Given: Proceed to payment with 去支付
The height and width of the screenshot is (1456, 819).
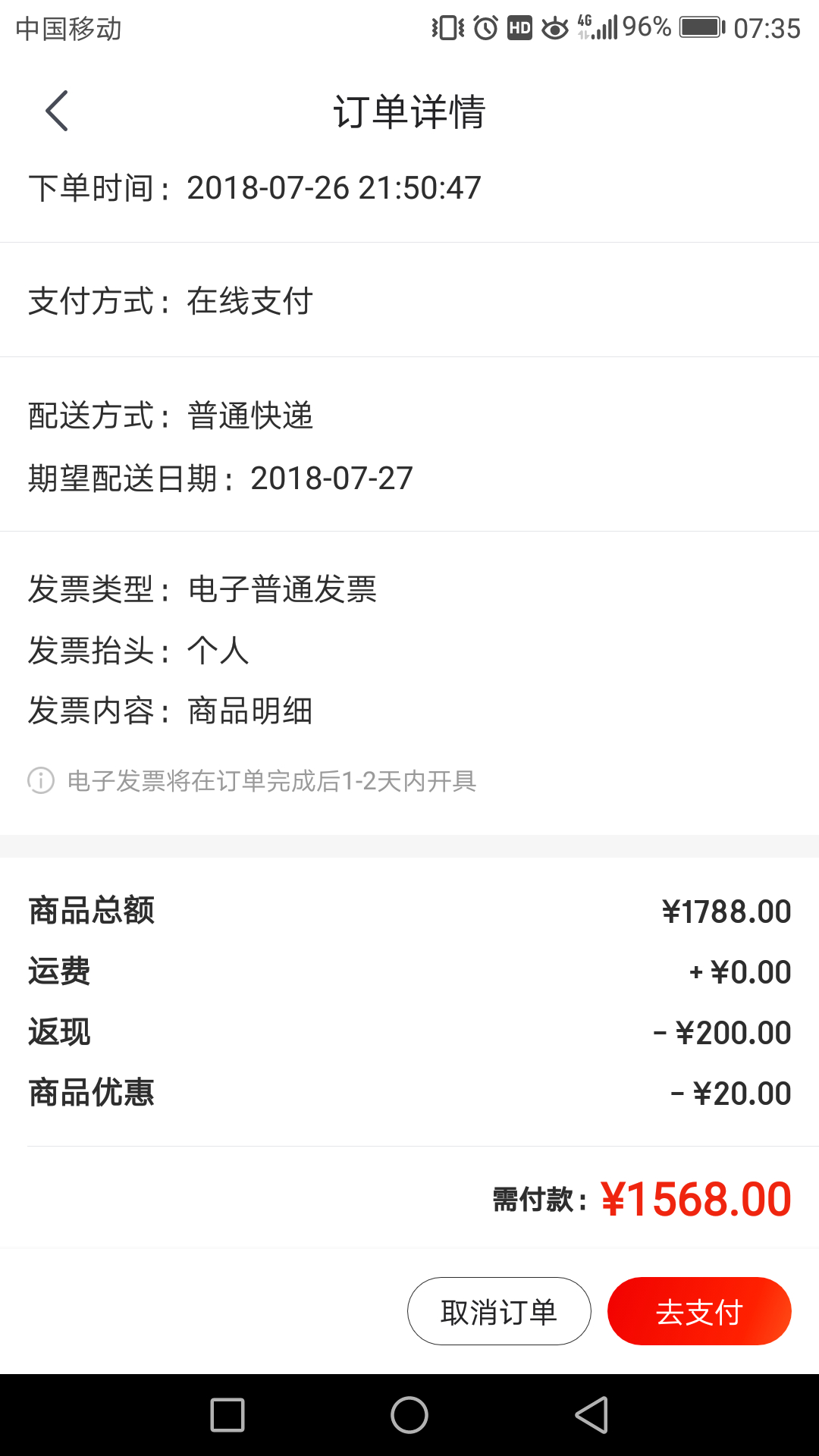Looking at the screenshot, I should click(699, 1311).
